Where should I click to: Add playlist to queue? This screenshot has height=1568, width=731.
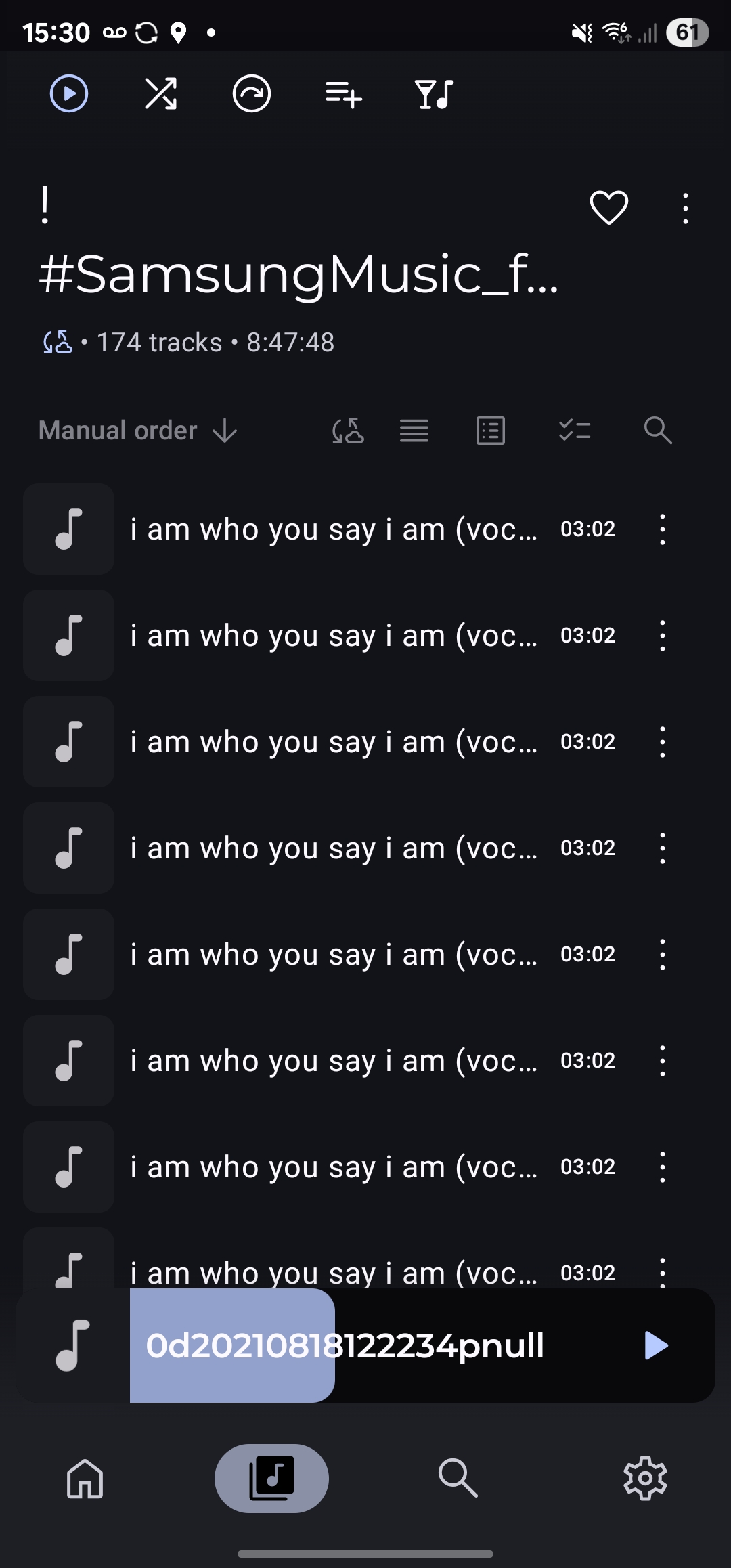[x=343, y=93]
